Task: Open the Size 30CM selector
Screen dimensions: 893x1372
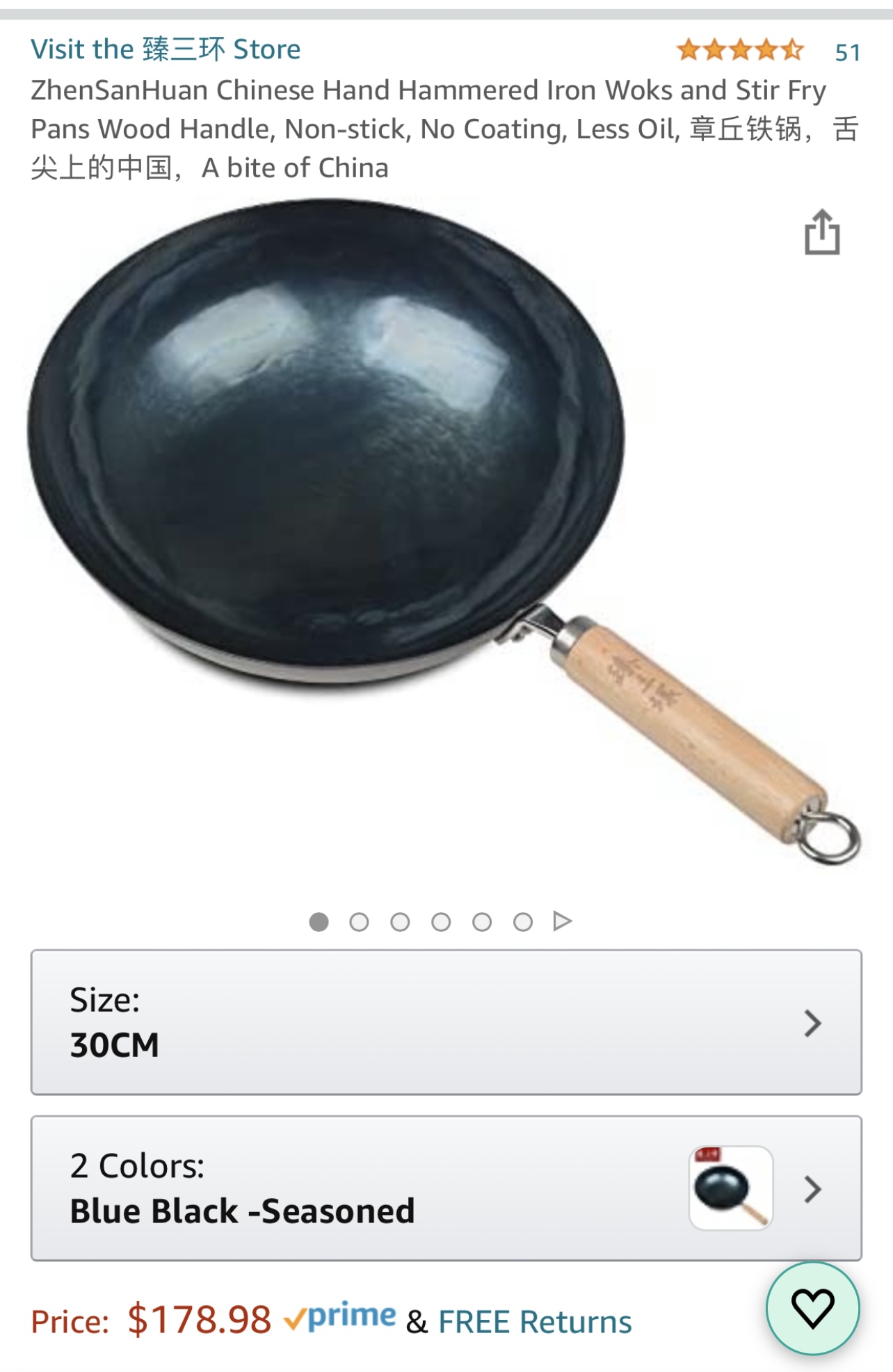Action: coord(446,1022)
